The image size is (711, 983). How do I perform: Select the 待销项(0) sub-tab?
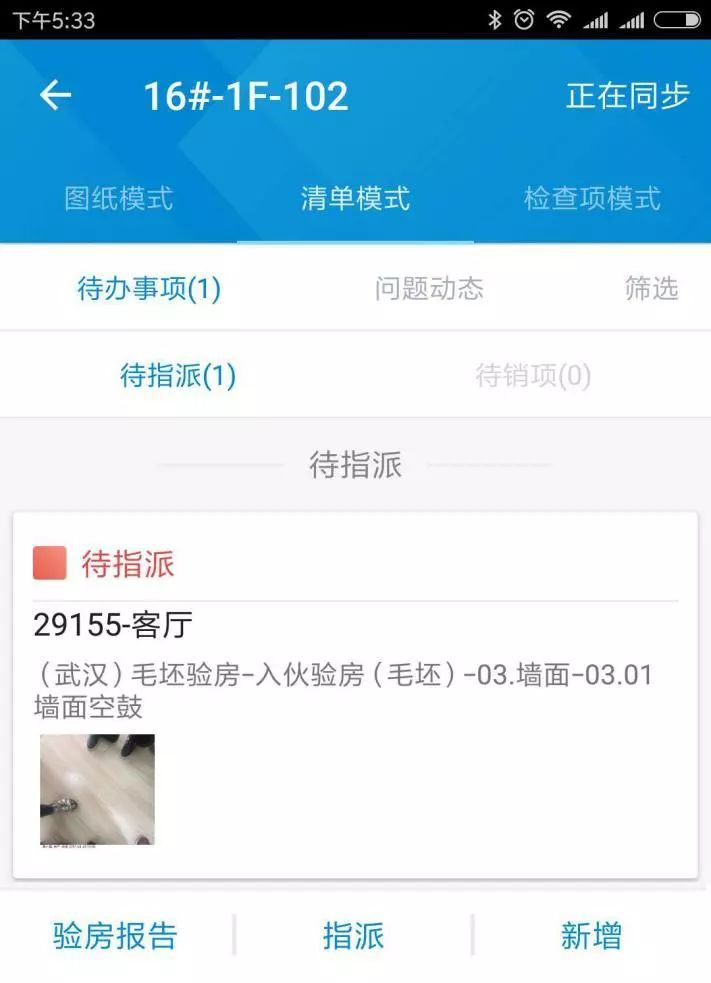[533, 376]
